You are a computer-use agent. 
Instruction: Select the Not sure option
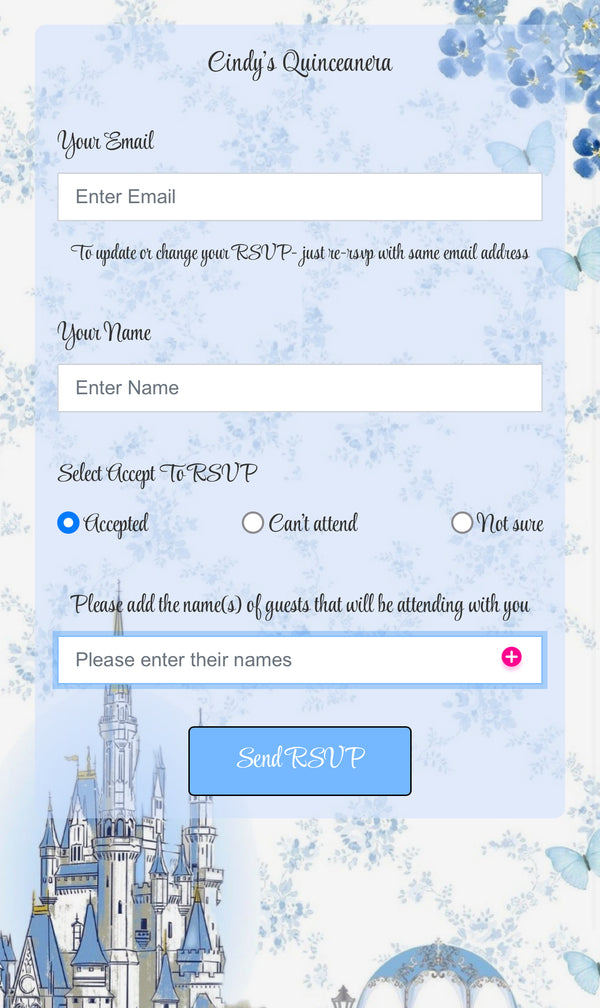[x=462, y=523]
